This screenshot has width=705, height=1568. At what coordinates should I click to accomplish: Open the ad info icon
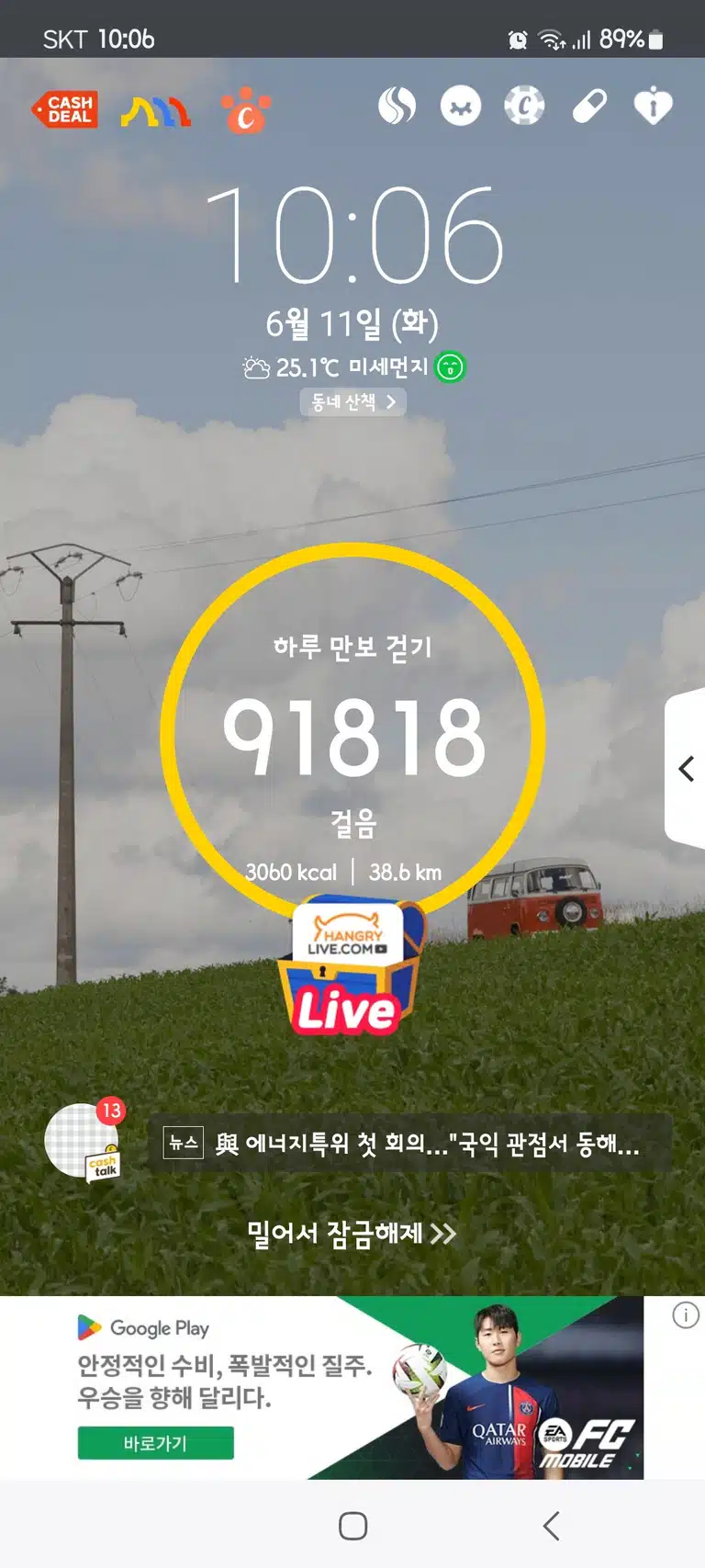686,1315
